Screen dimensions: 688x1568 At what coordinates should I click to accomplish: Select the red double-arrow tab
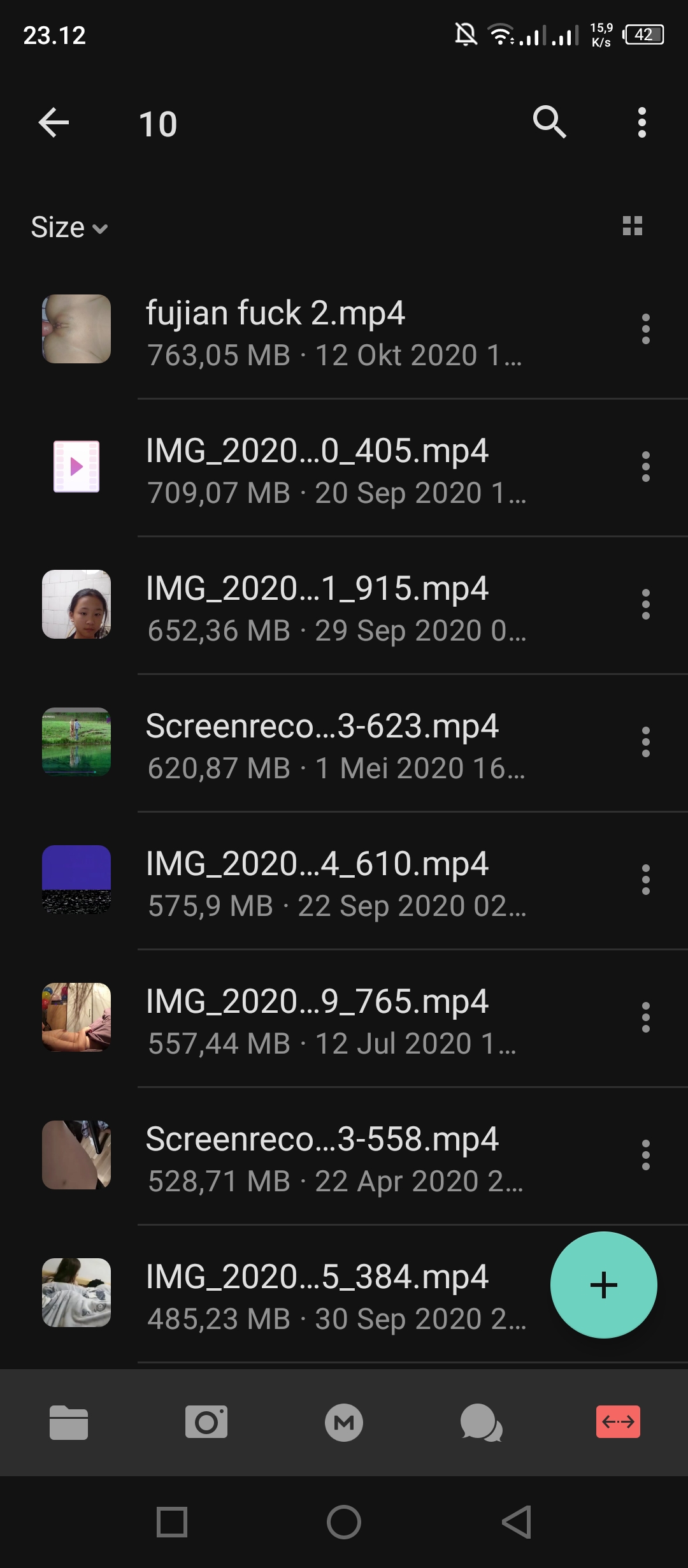[618, 1422]
